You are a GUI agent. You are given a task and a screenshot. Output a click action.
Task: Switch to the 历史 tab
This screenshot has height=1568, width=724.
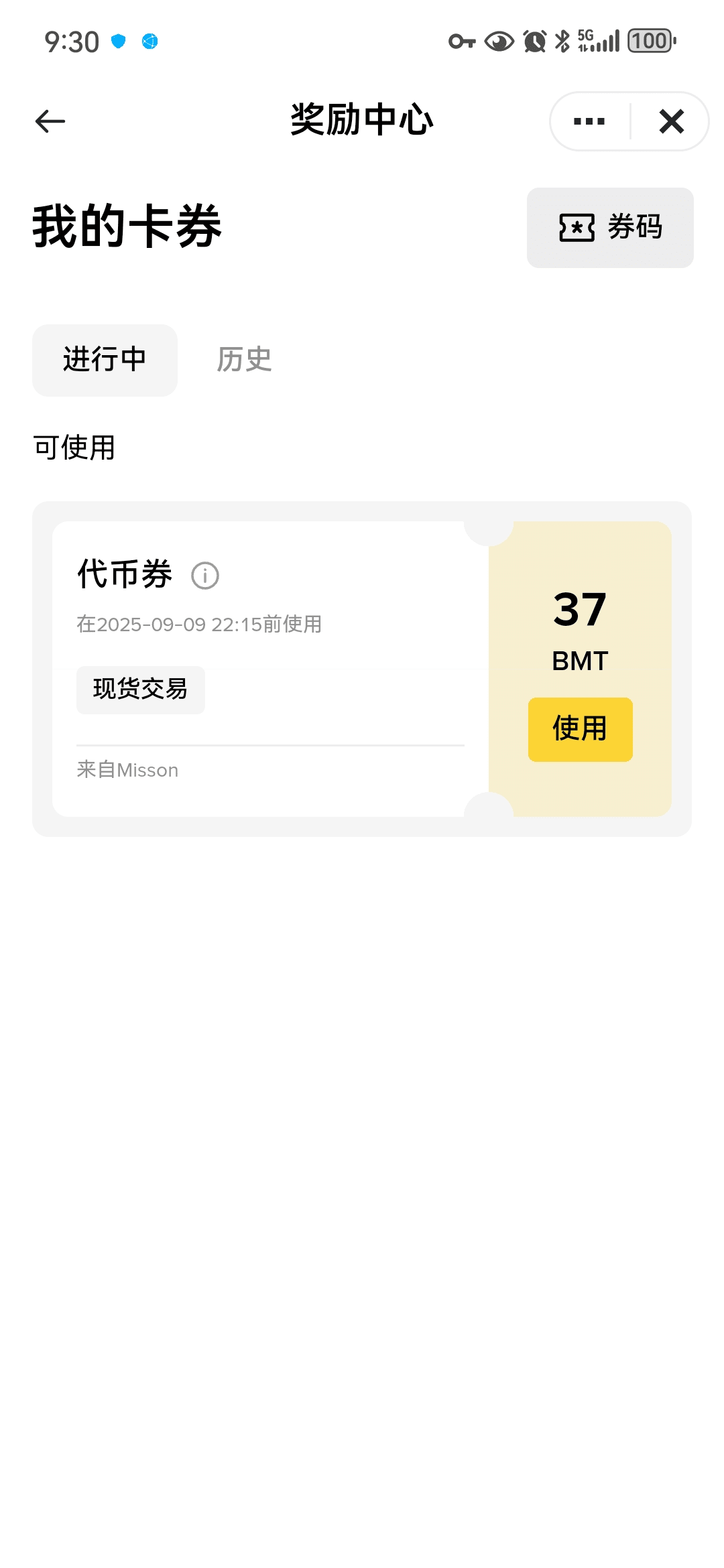coord(244,361)
